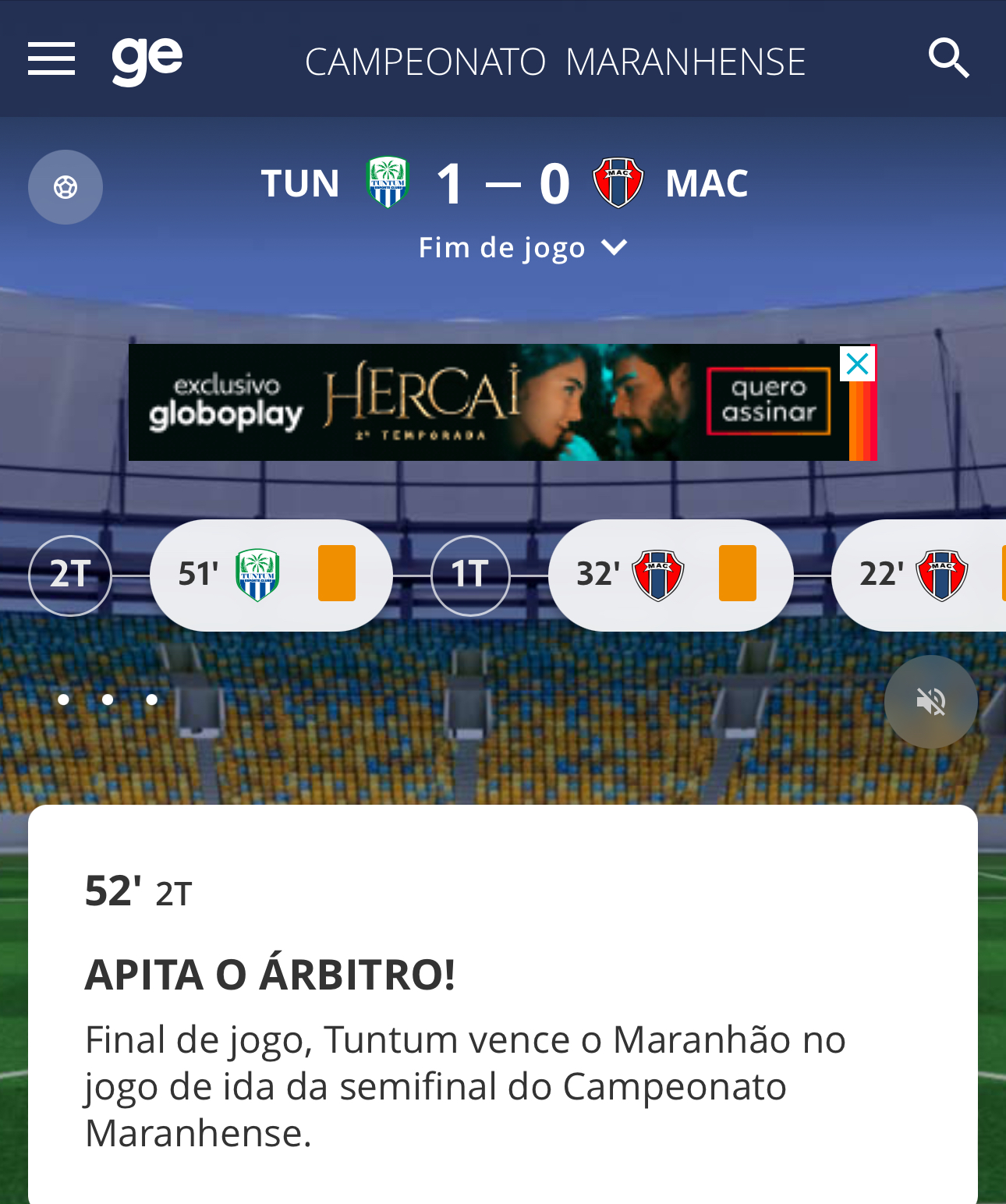Tap the soccer ball icon button
The height and width of the screenshot is (1204, 1006).
tap(66, 187)
